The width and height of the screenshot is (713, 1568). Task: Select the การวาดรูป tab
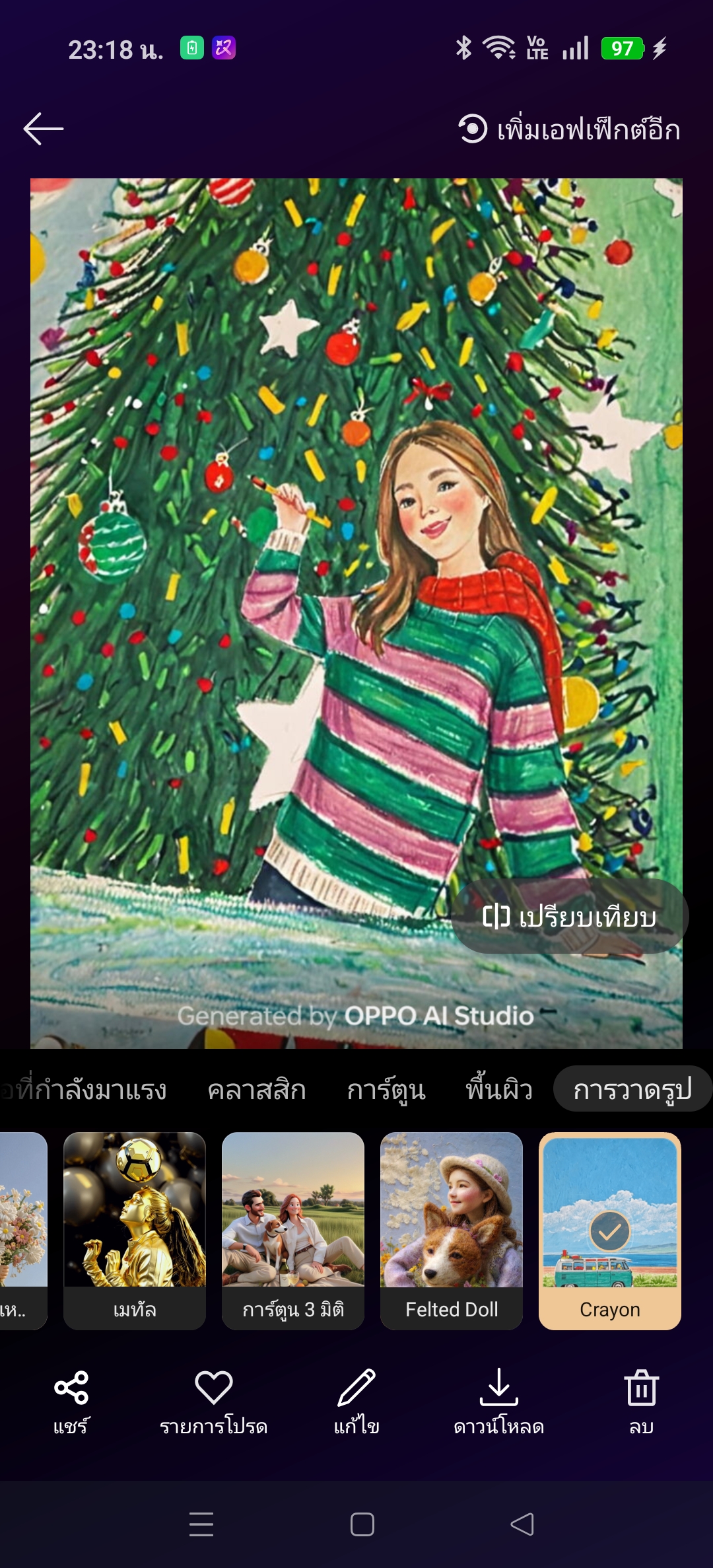(x=632, y=1090)
